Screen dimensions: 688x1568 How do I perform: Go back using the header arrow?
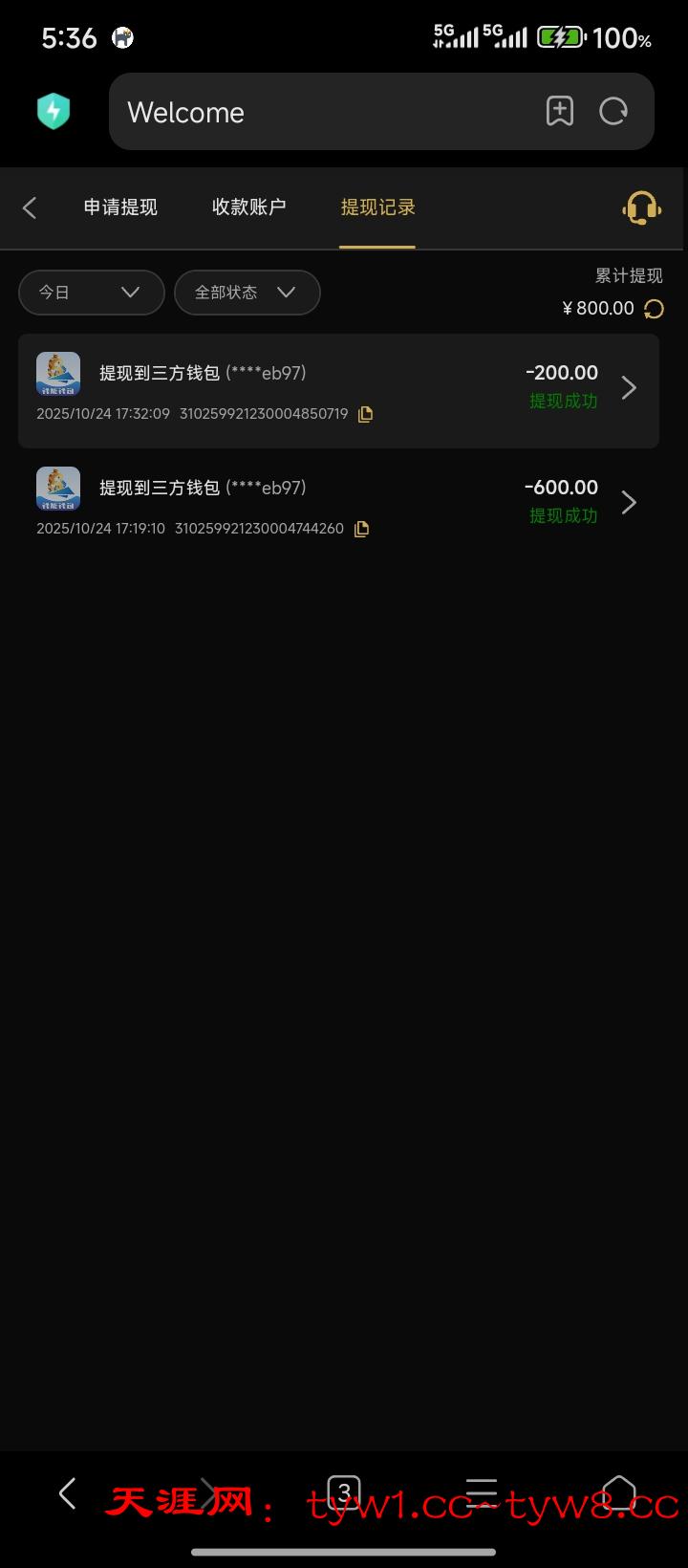pos(30,207)
